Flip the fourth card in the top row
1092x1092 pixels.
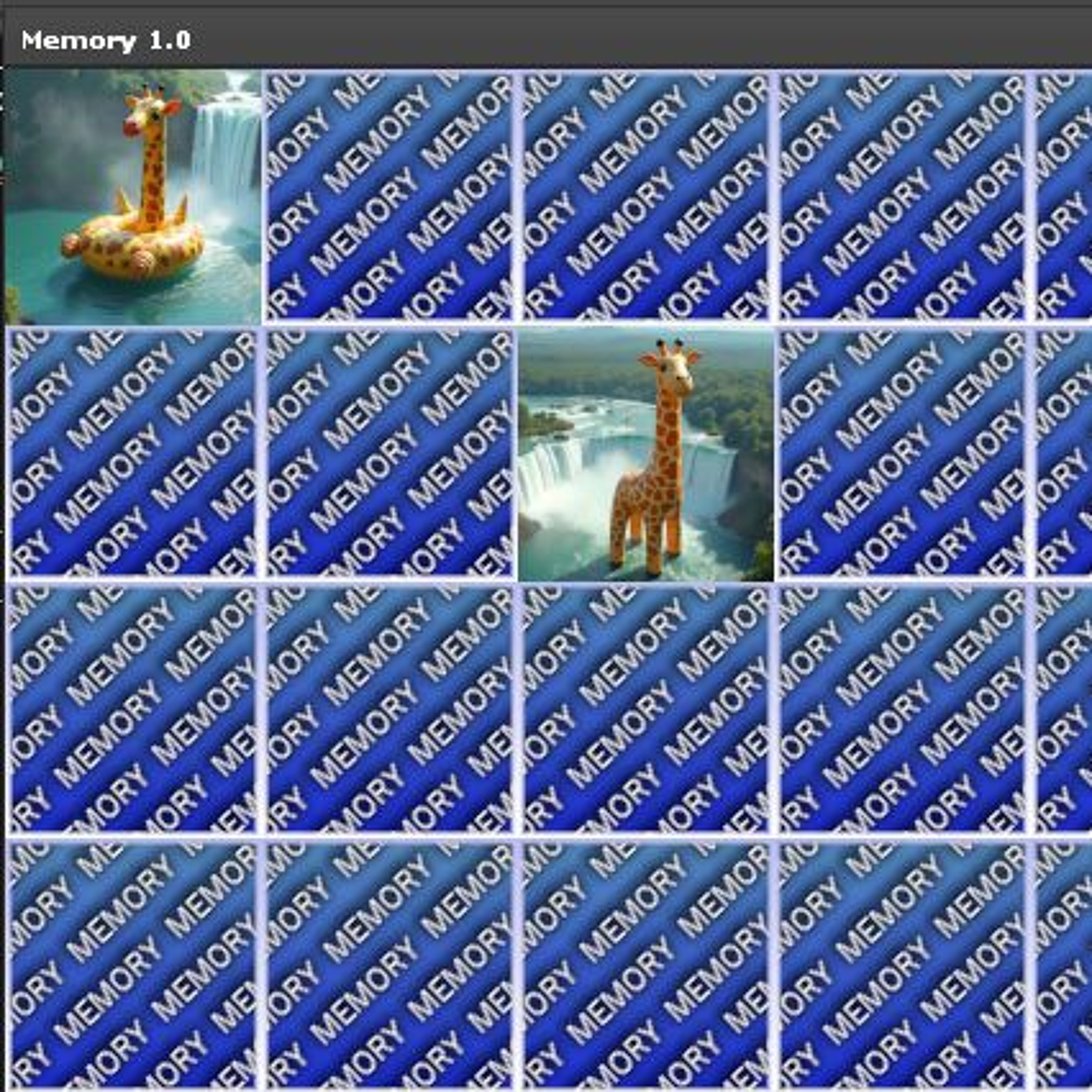point(902,196)
